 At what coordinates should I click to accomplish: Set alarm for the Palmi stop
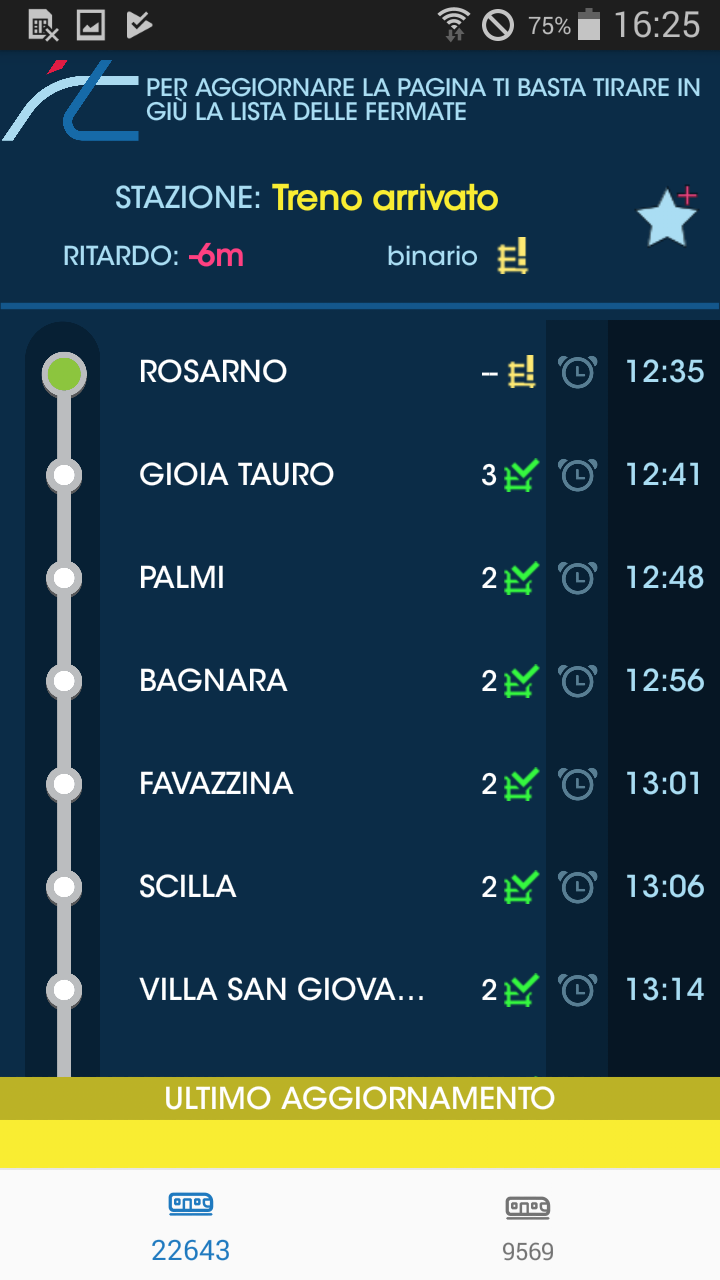pos(577,577)
